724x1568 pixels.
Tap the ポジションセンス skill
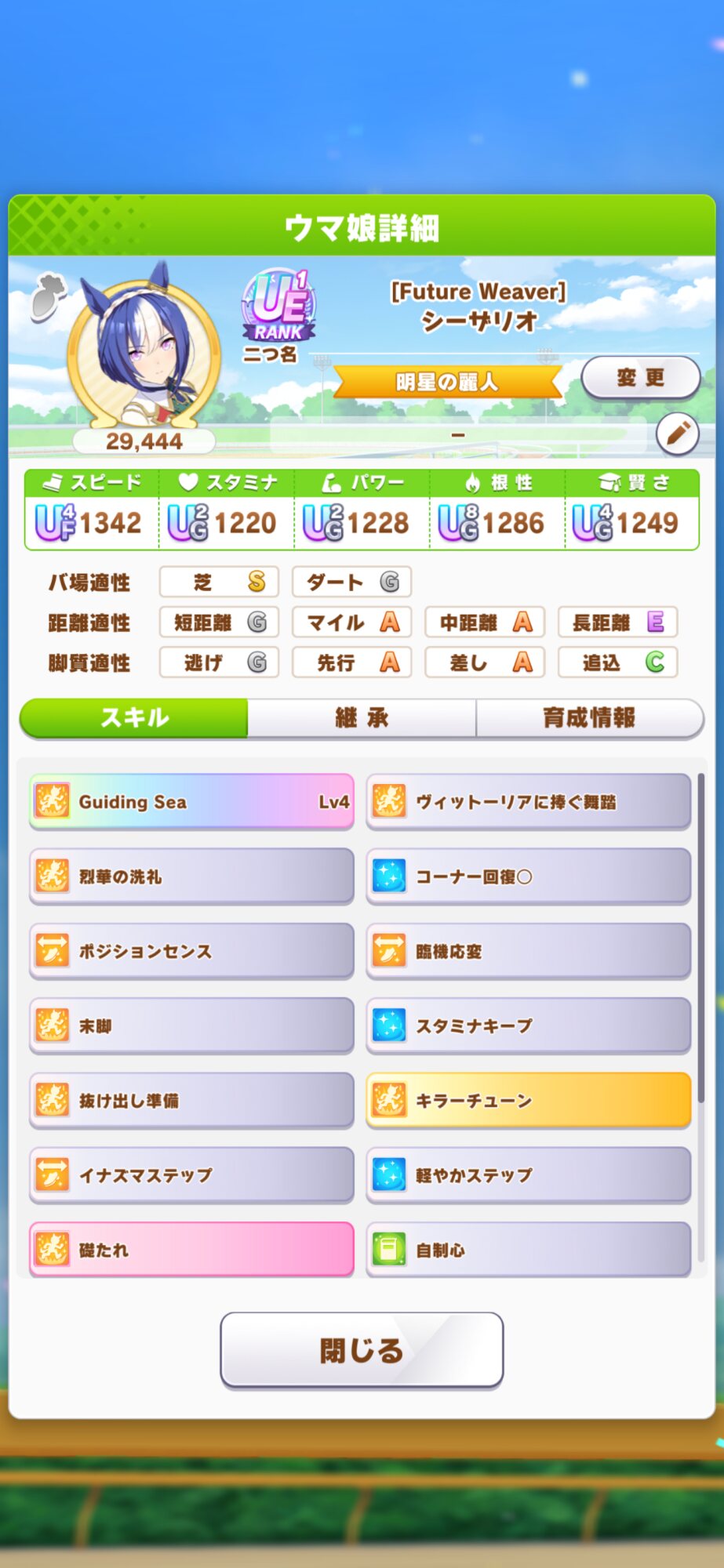pyautogui.click(x=191, y=951)
